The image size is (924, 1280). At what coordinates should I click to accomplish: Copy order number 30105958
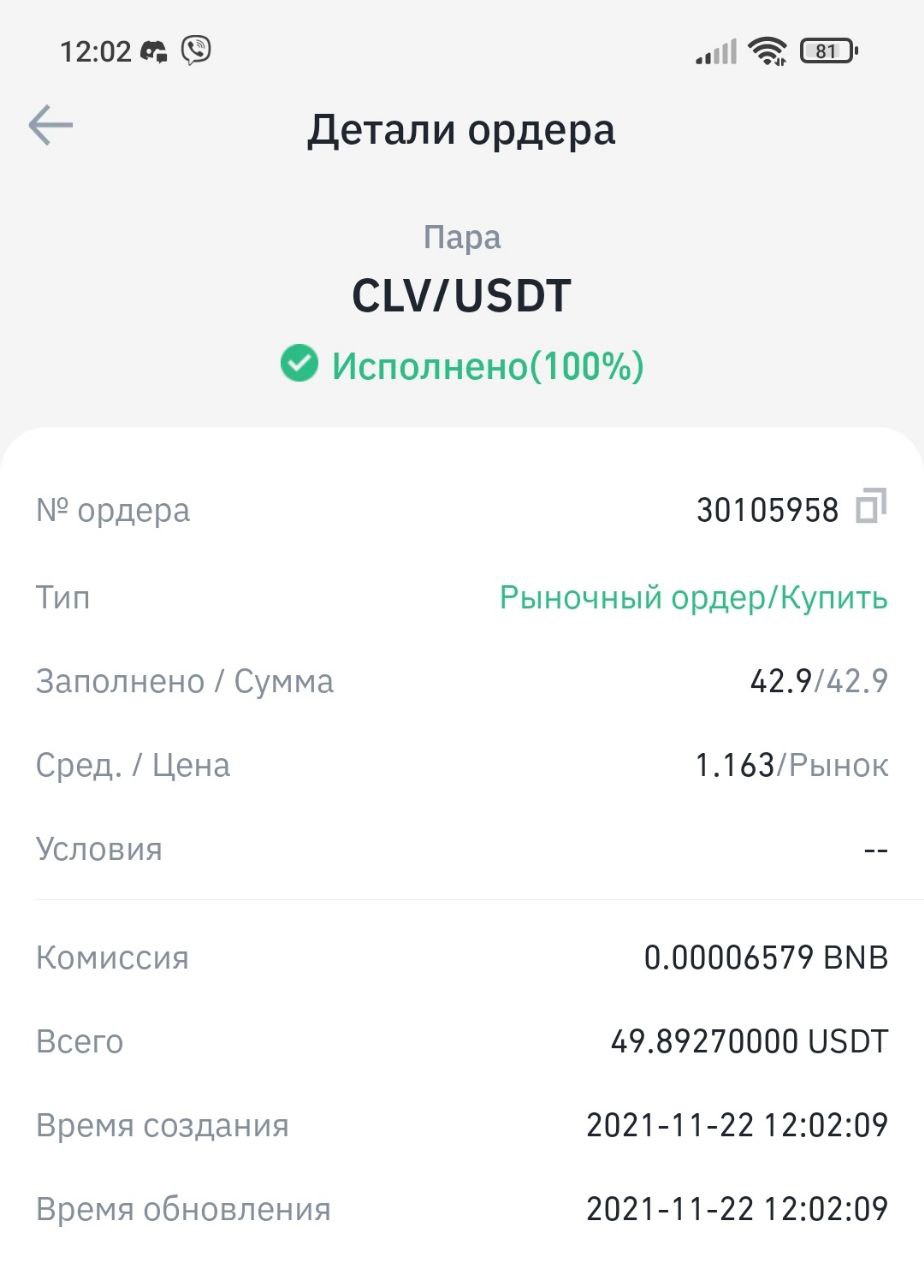[871, 508]
